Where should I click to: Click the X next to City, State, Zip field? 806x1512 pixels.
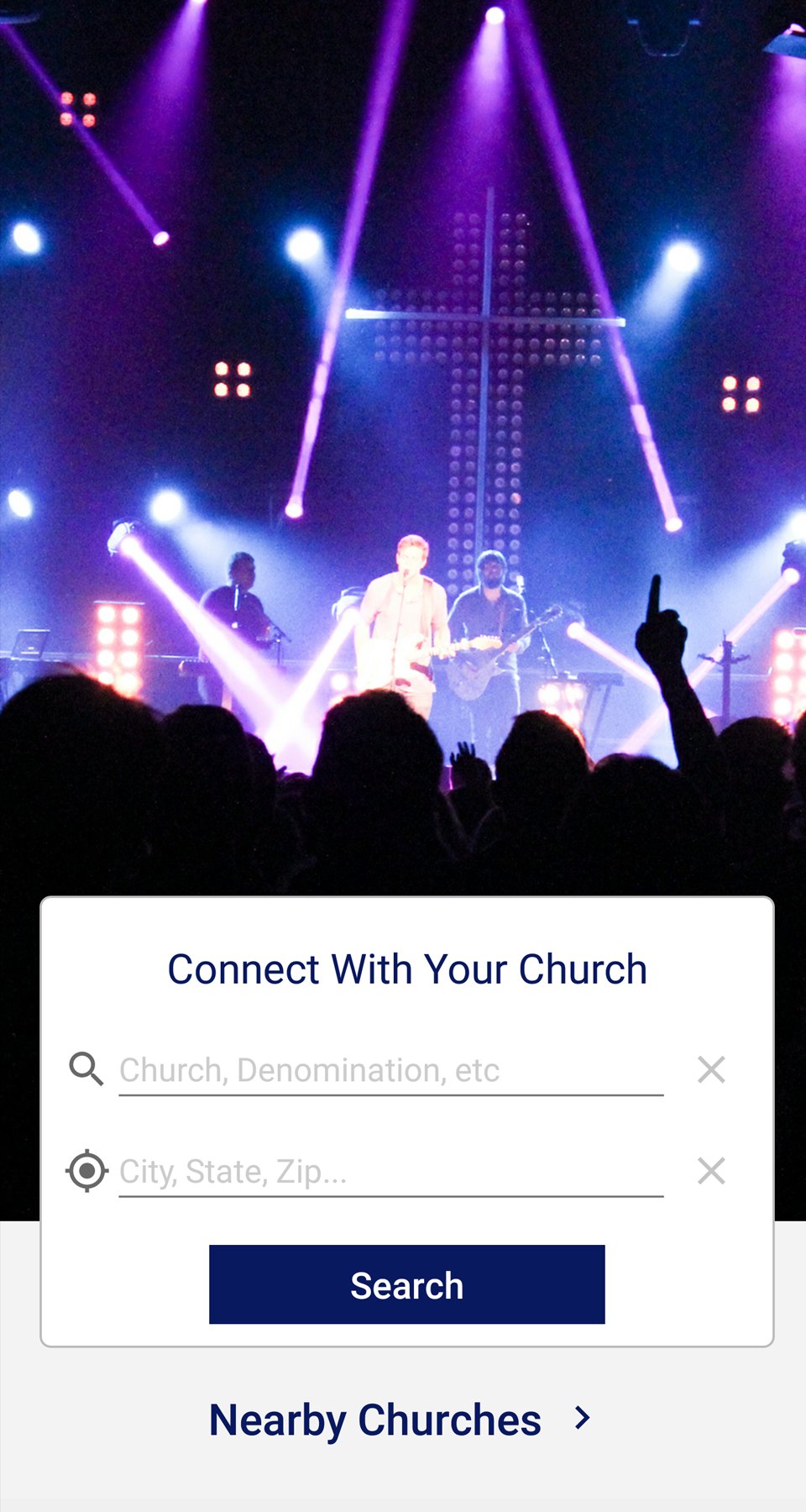[x=710, y=1170]
